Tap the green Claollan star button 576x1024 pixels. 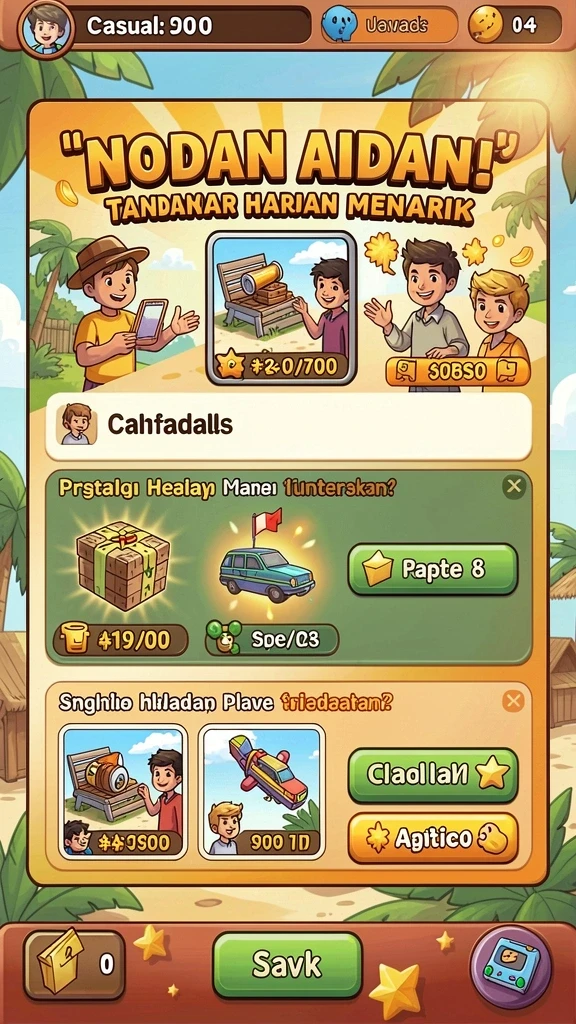[433, 775]
